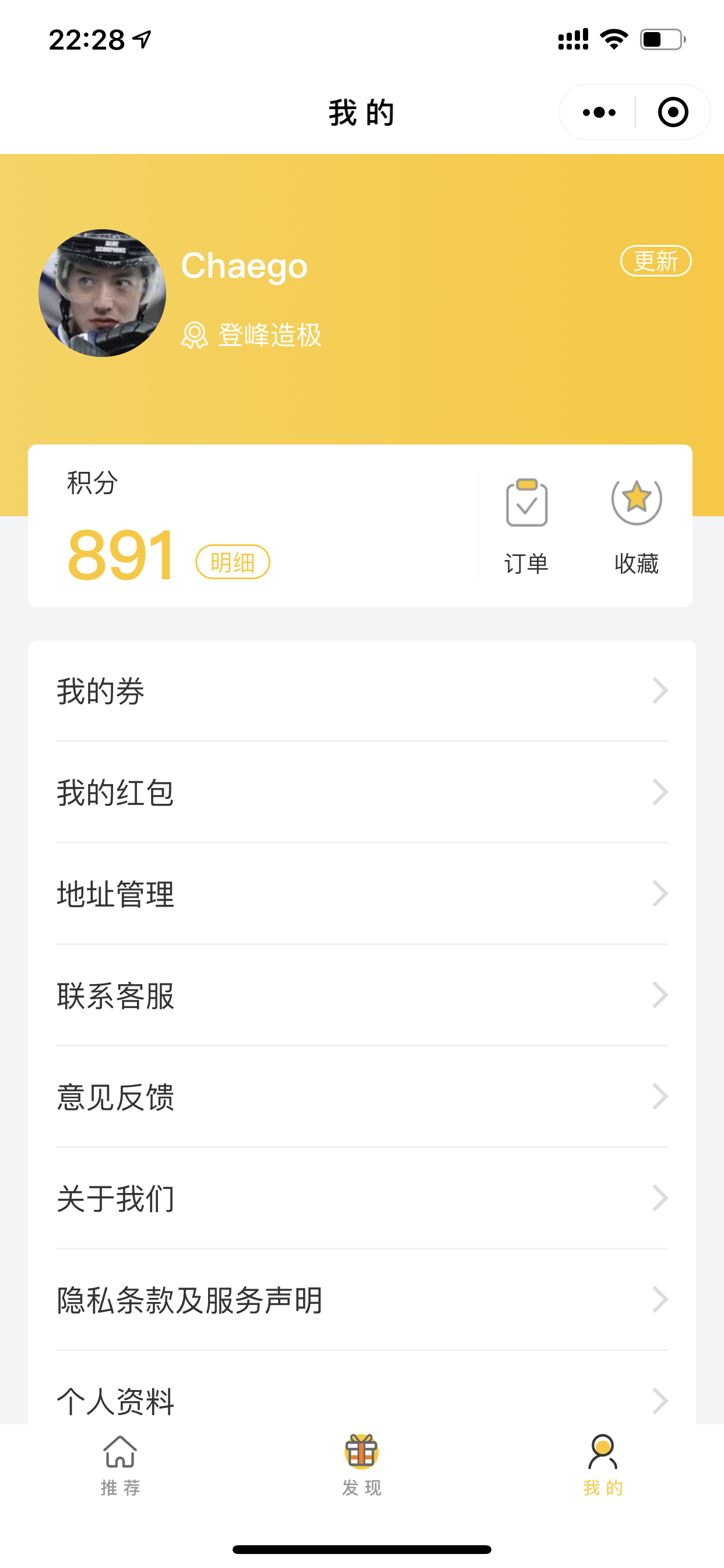Viewport: 724px width, 1568px height.
Task: Open 我的券 coupons
Action: point(362,691)
